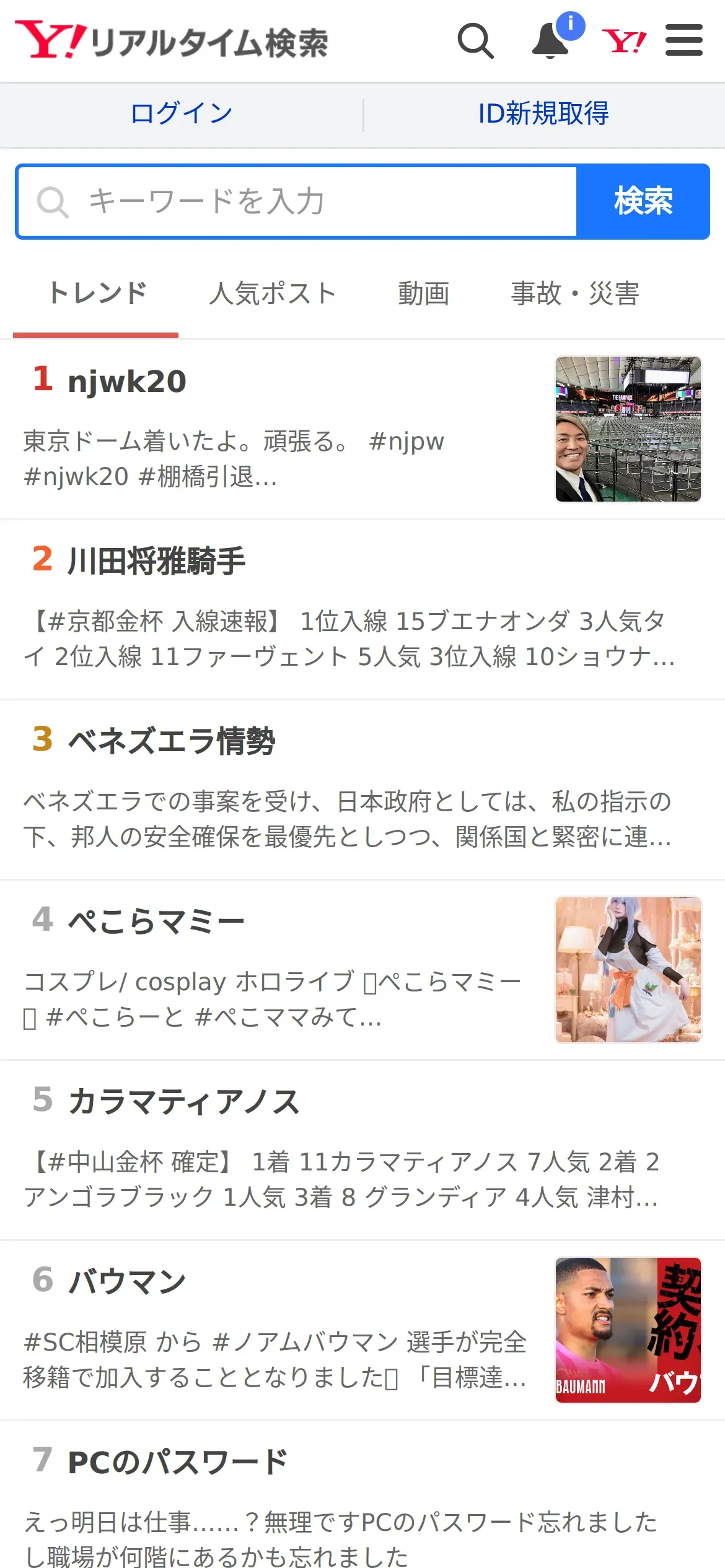
Task: Open trend PCのパスワード
Action: point(178,1463)
